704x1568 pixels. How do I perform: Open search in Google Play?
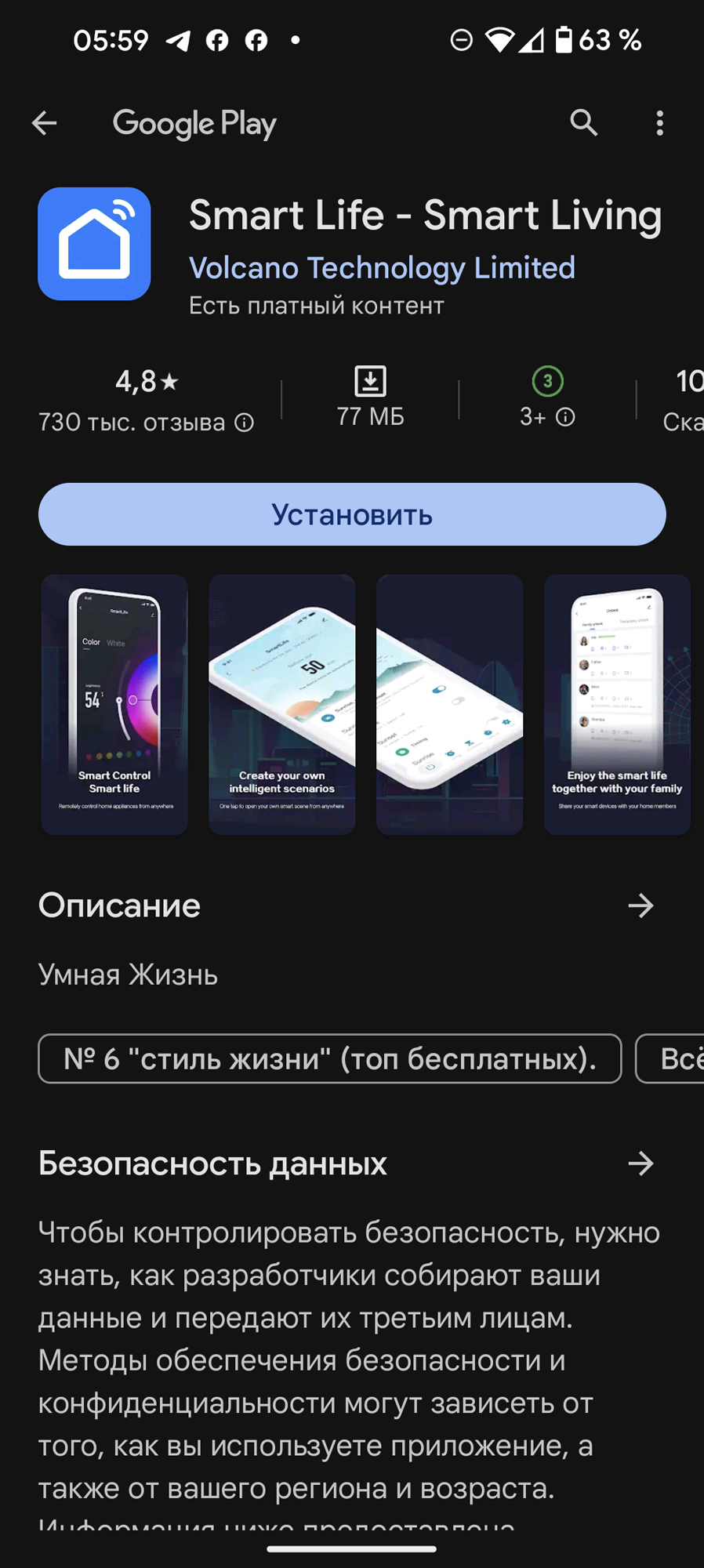point(583,123)
